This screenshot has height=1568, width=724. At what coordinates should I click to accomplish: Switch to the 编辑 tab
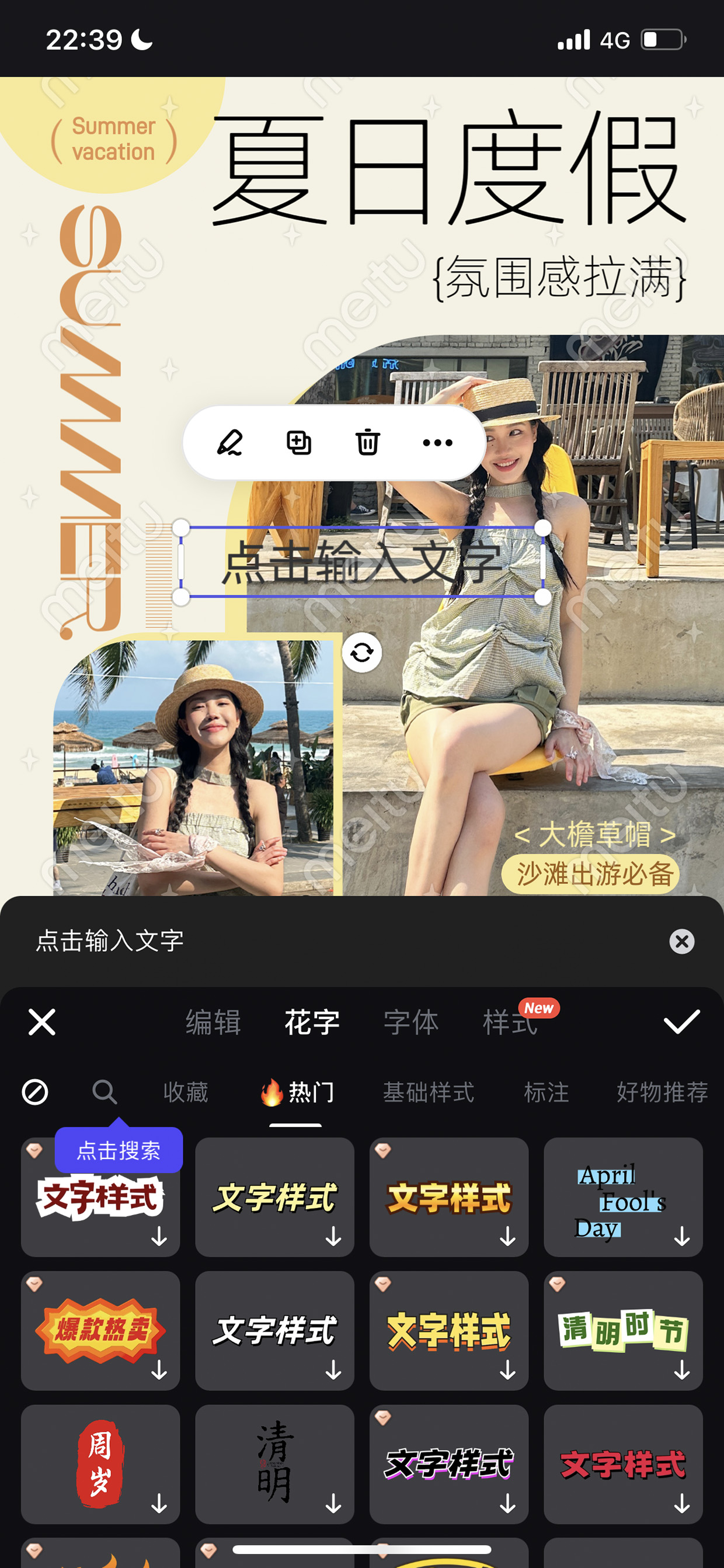click(x=214, y=1022)
